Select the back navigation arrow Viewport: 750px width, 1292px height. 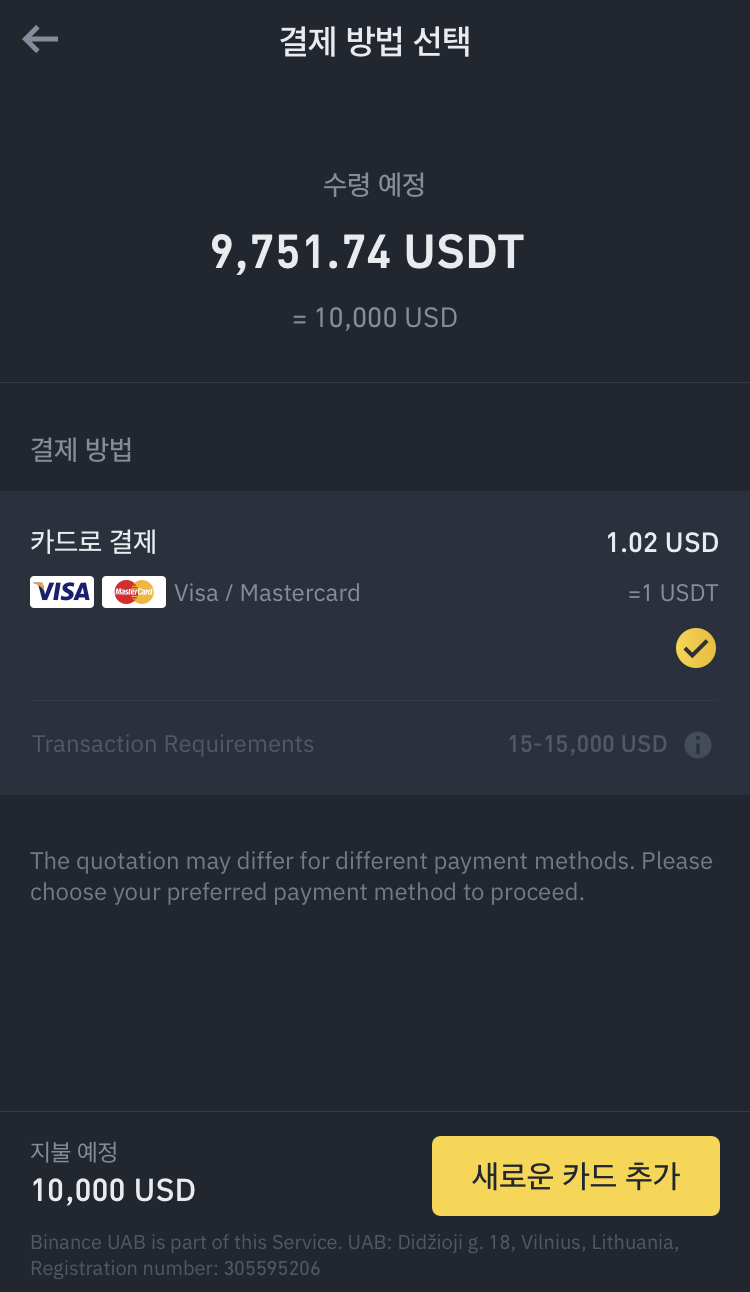point(40,38)
